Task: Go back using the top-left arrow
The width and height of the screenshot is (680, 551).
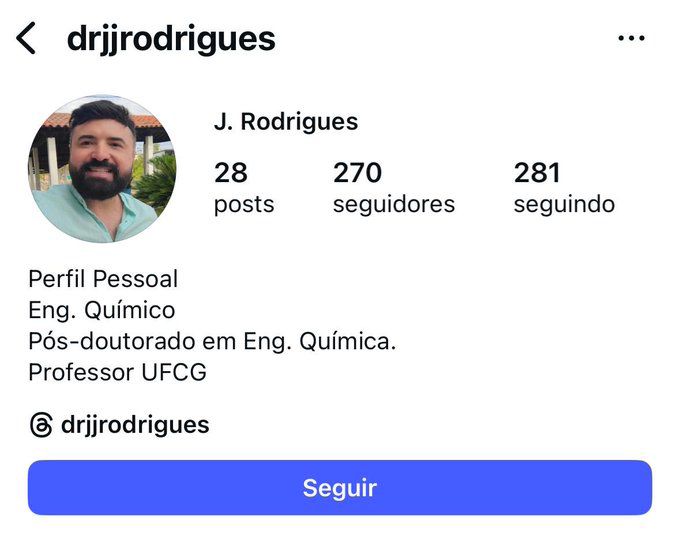Action: 27,39
